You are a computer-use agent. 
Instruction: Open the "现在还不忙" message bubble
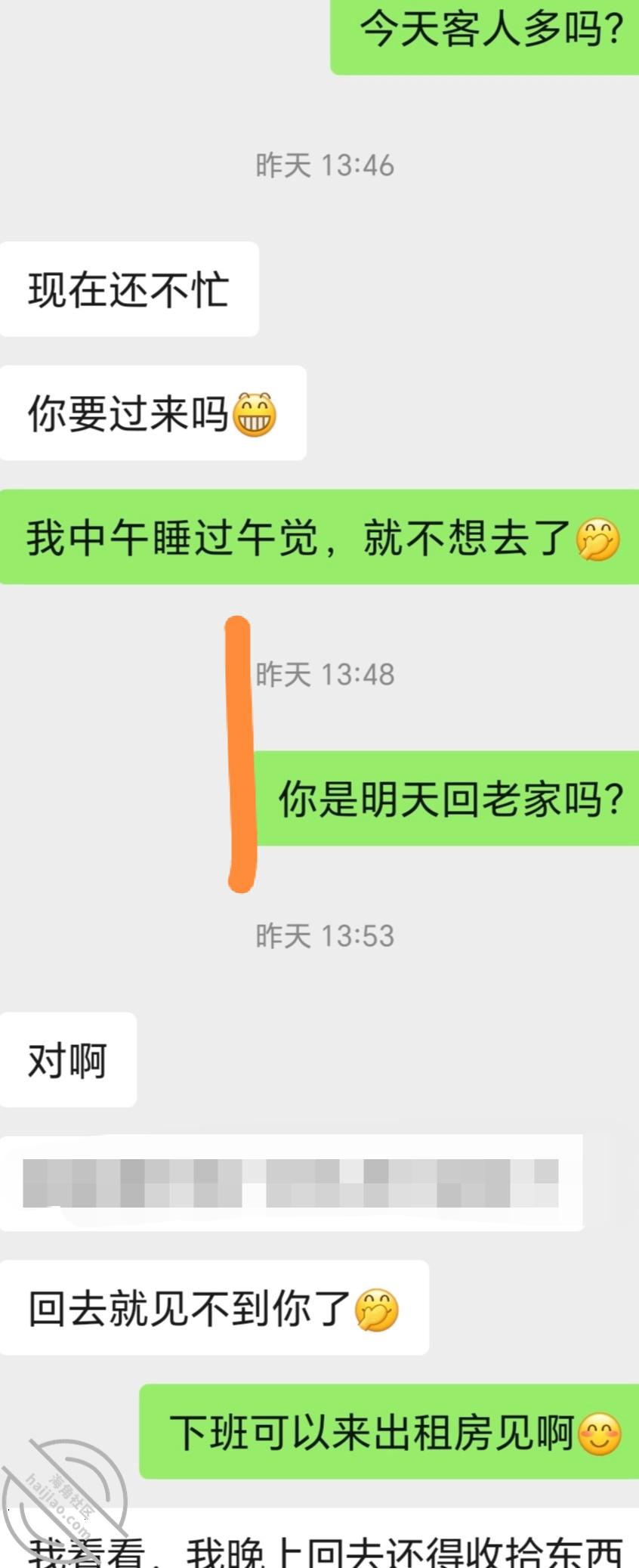[x=128, y=289]
